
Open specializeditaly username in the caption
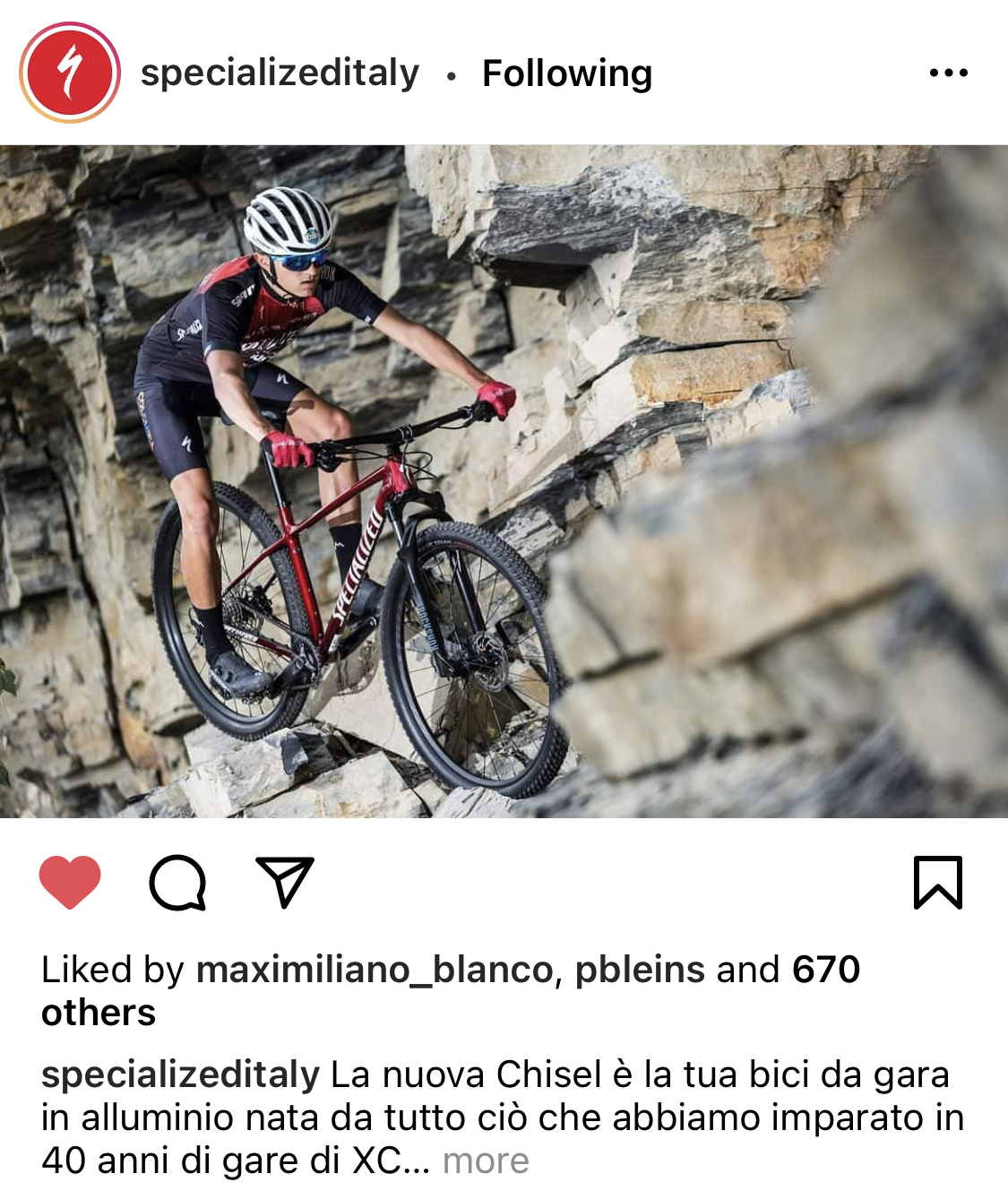(180, 1074)
